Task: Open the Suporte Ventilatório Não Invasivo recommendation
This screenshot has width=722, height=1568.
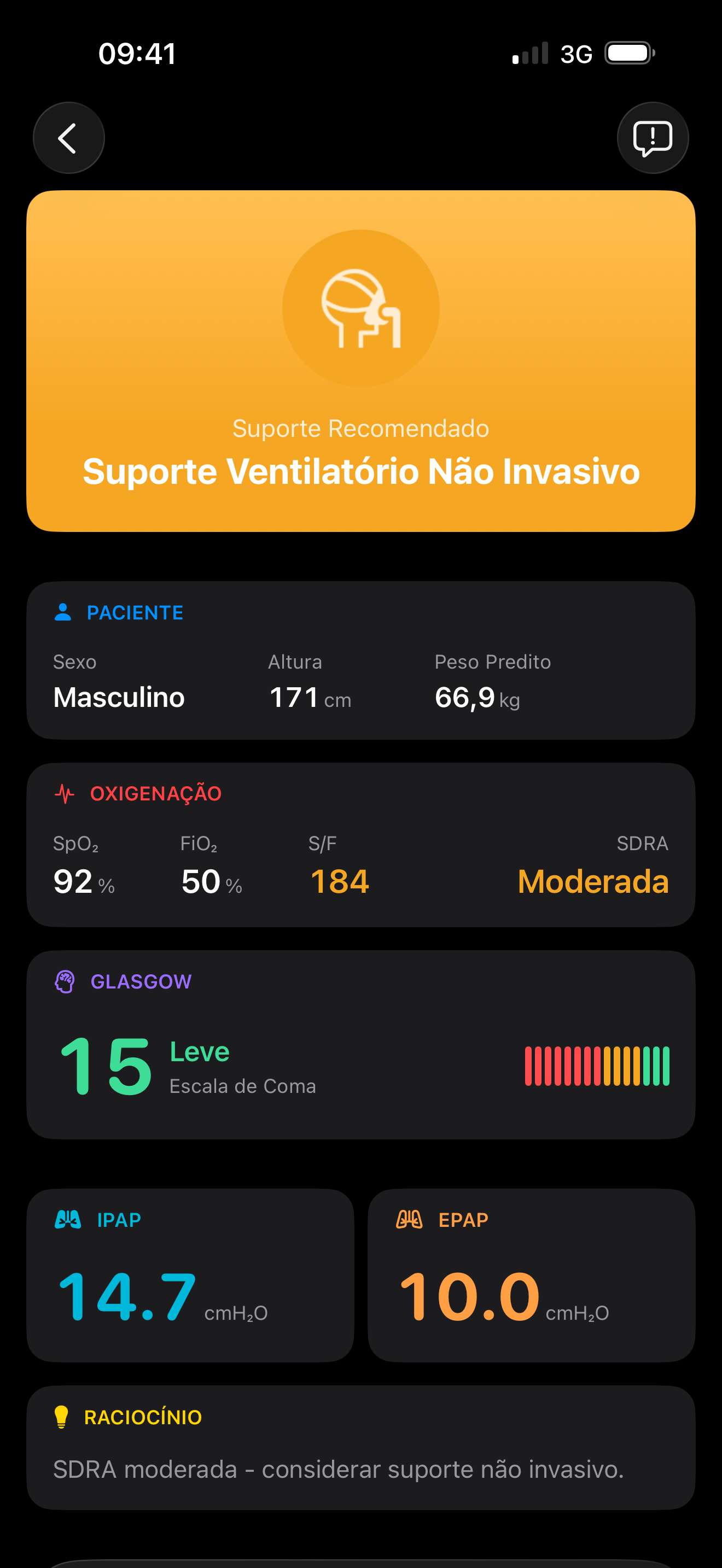Action: pos(361,471)
